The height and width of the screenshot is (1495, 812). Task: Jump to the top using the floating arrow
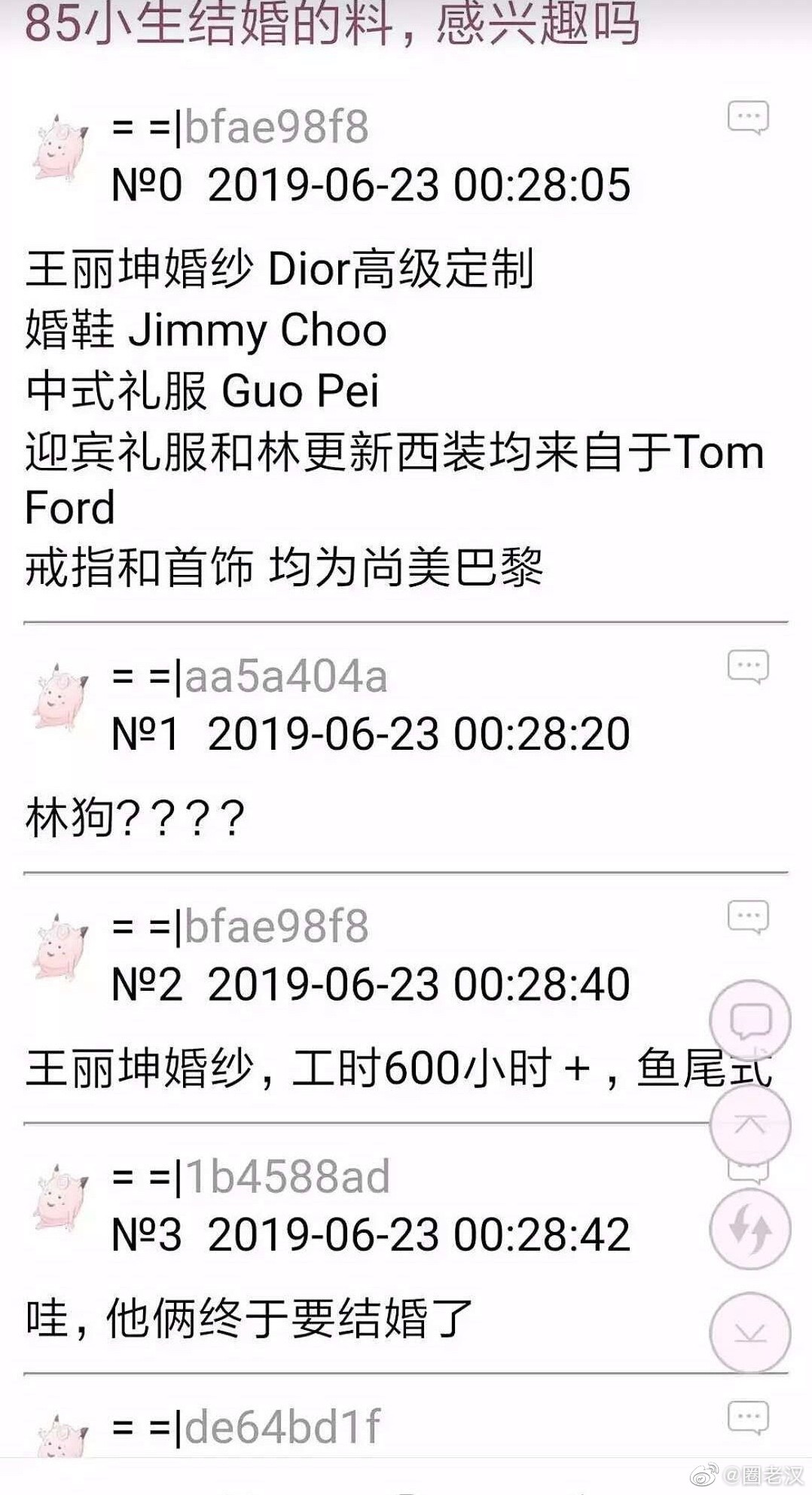click(750, 1125)
